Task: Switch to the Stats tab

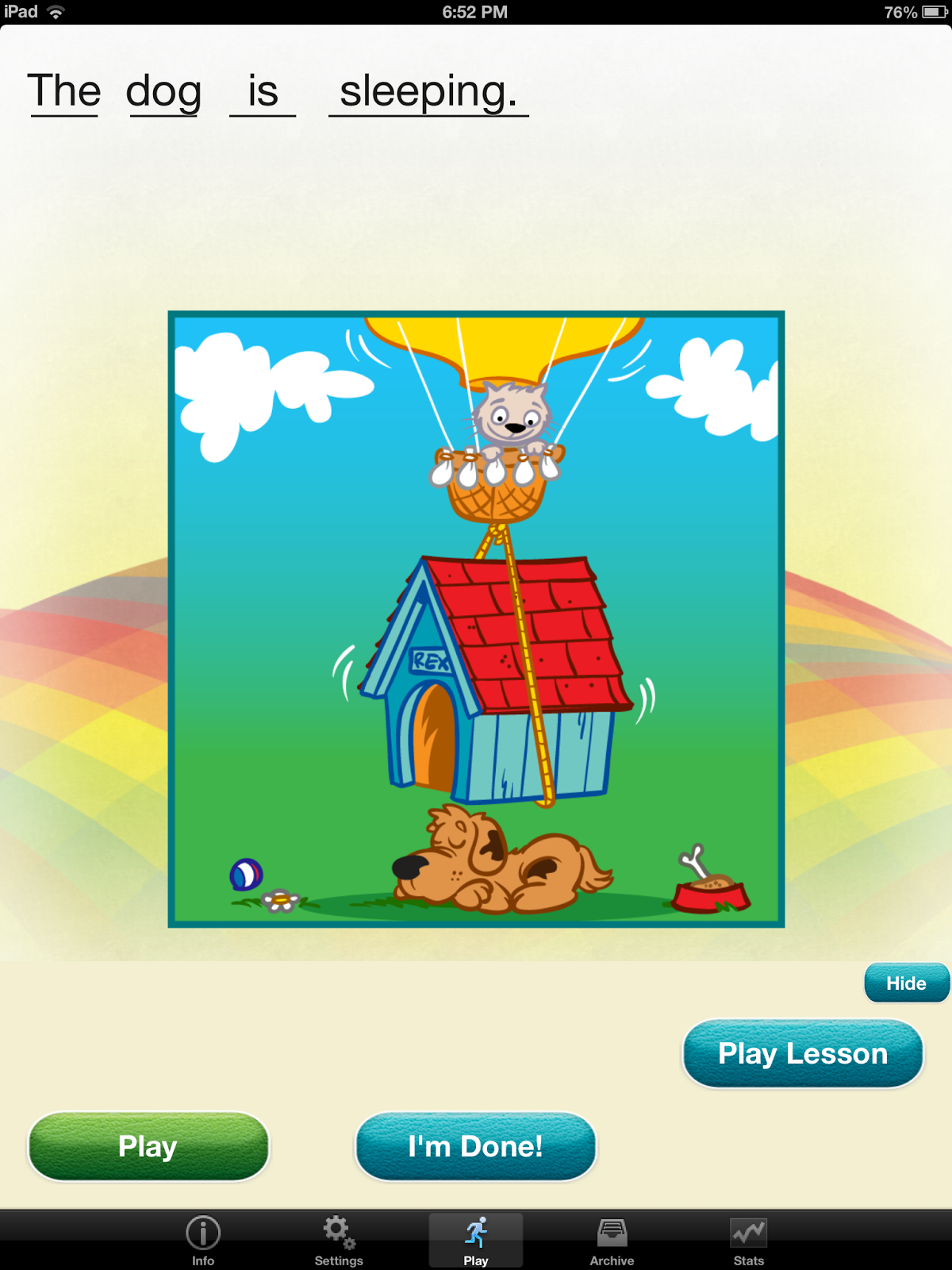Action: pyautogui.click(x=747, y=1238)
